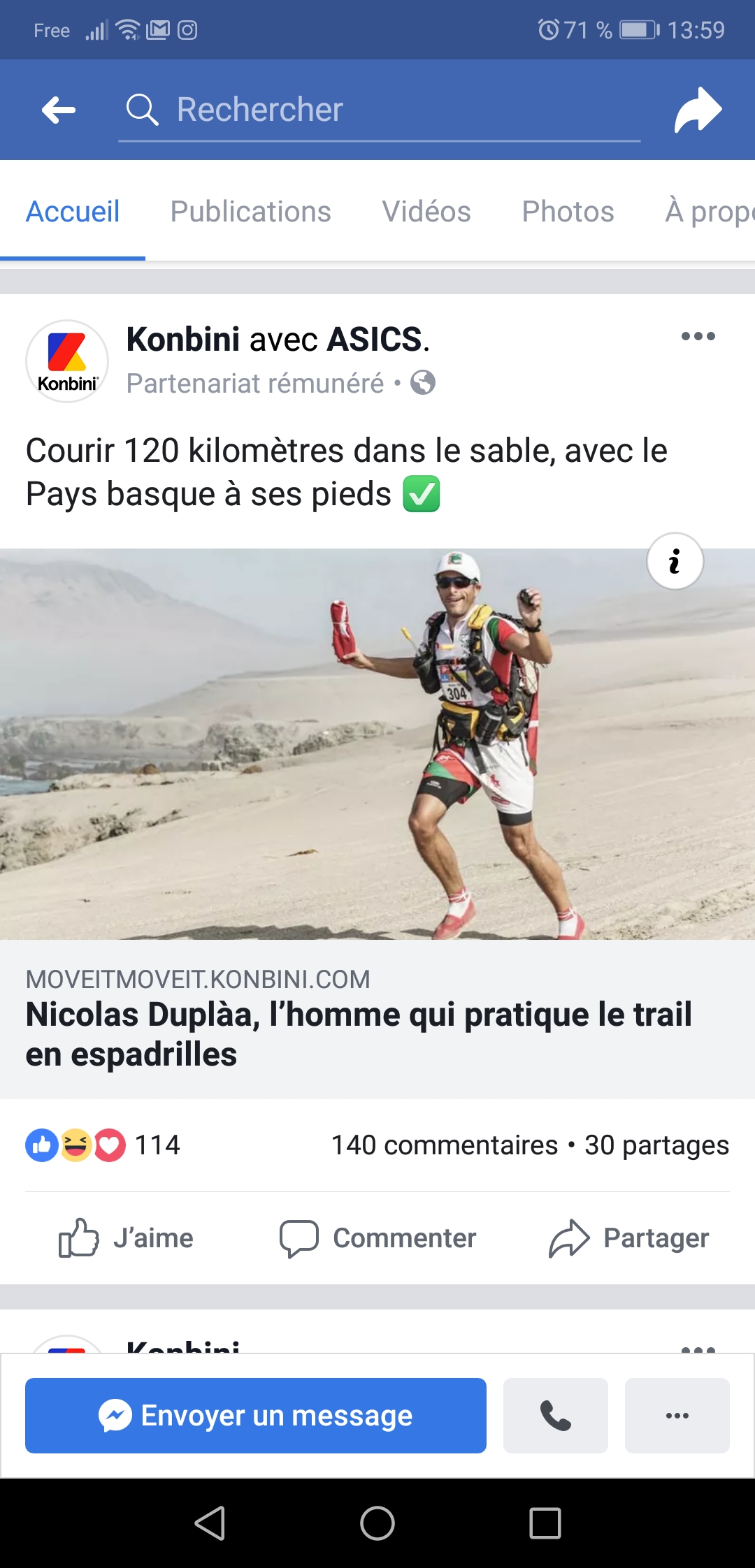Share the post with Partager
The image size is (755, 1568).
(x=628, y=1237)
